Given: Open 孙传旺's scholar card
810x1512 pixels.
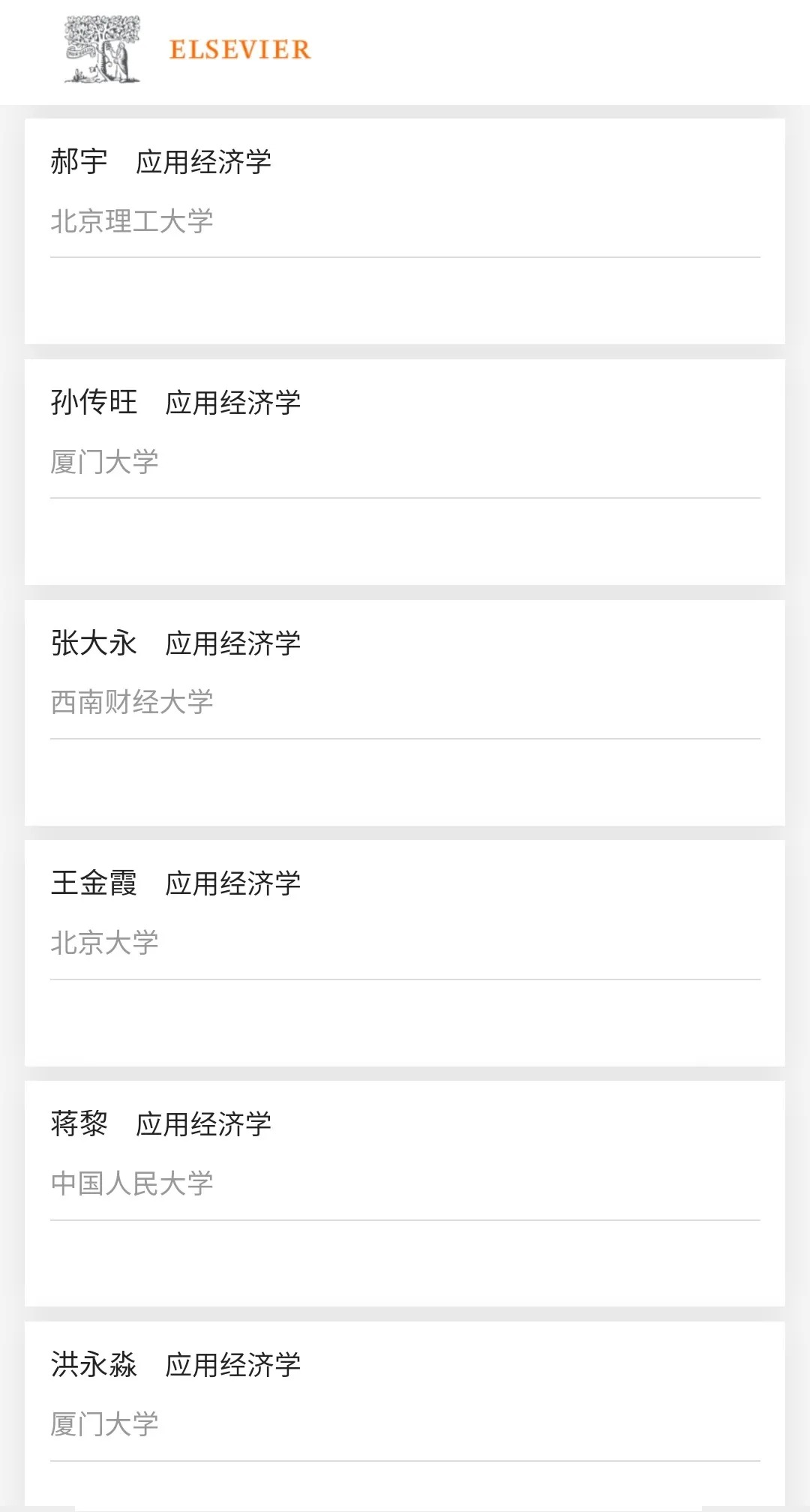Looking at the screenshot, I should tap(405, 472).
